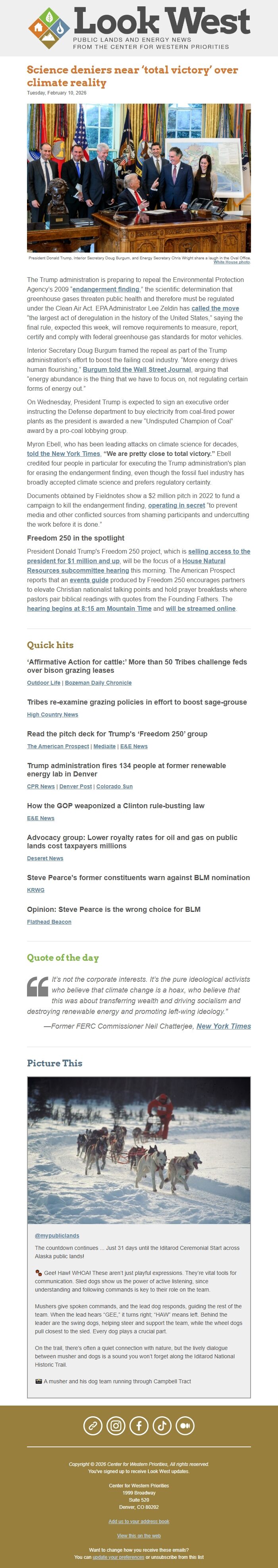Image resolution: width=278 pixels, height=1568 pixels.
Task: Open the @mypubliclands profile link
Action: click(56, 1236)
